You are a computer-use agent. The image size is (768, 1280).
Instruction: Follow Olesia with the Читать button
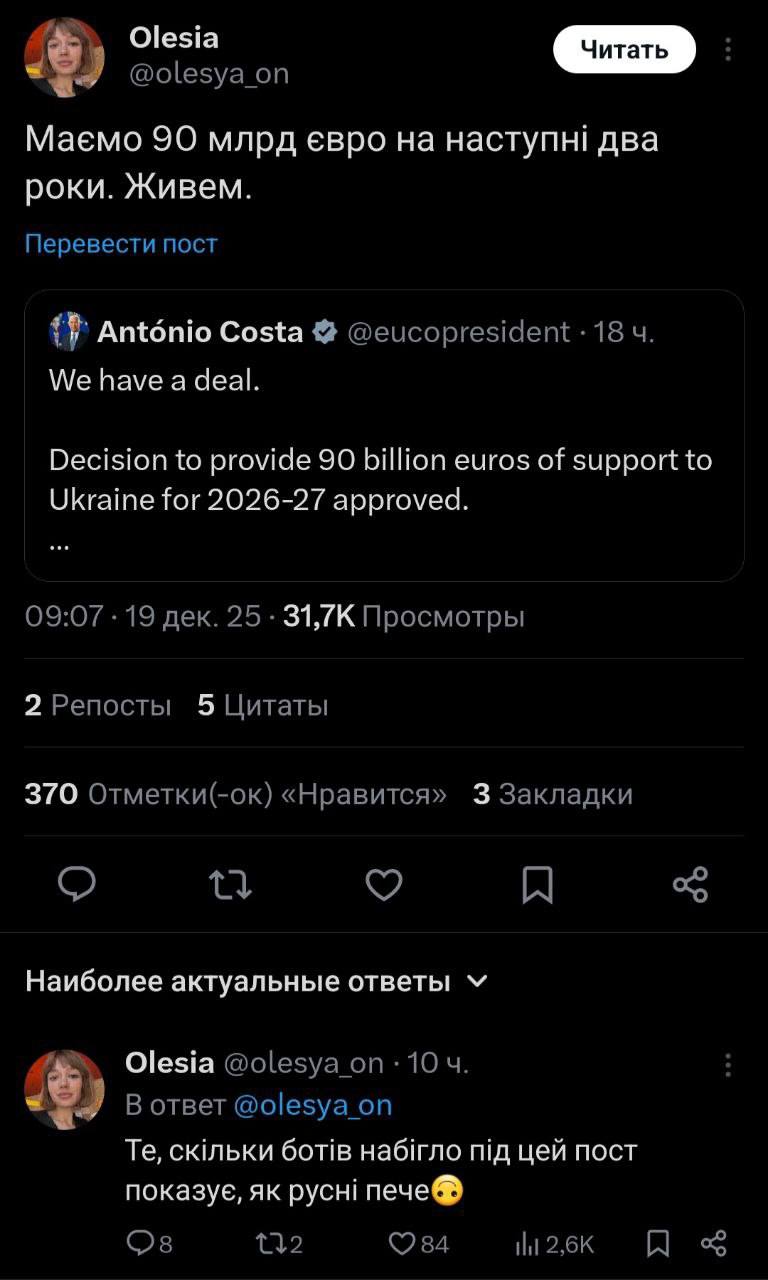pyautogui.click(x=624, y=49)
